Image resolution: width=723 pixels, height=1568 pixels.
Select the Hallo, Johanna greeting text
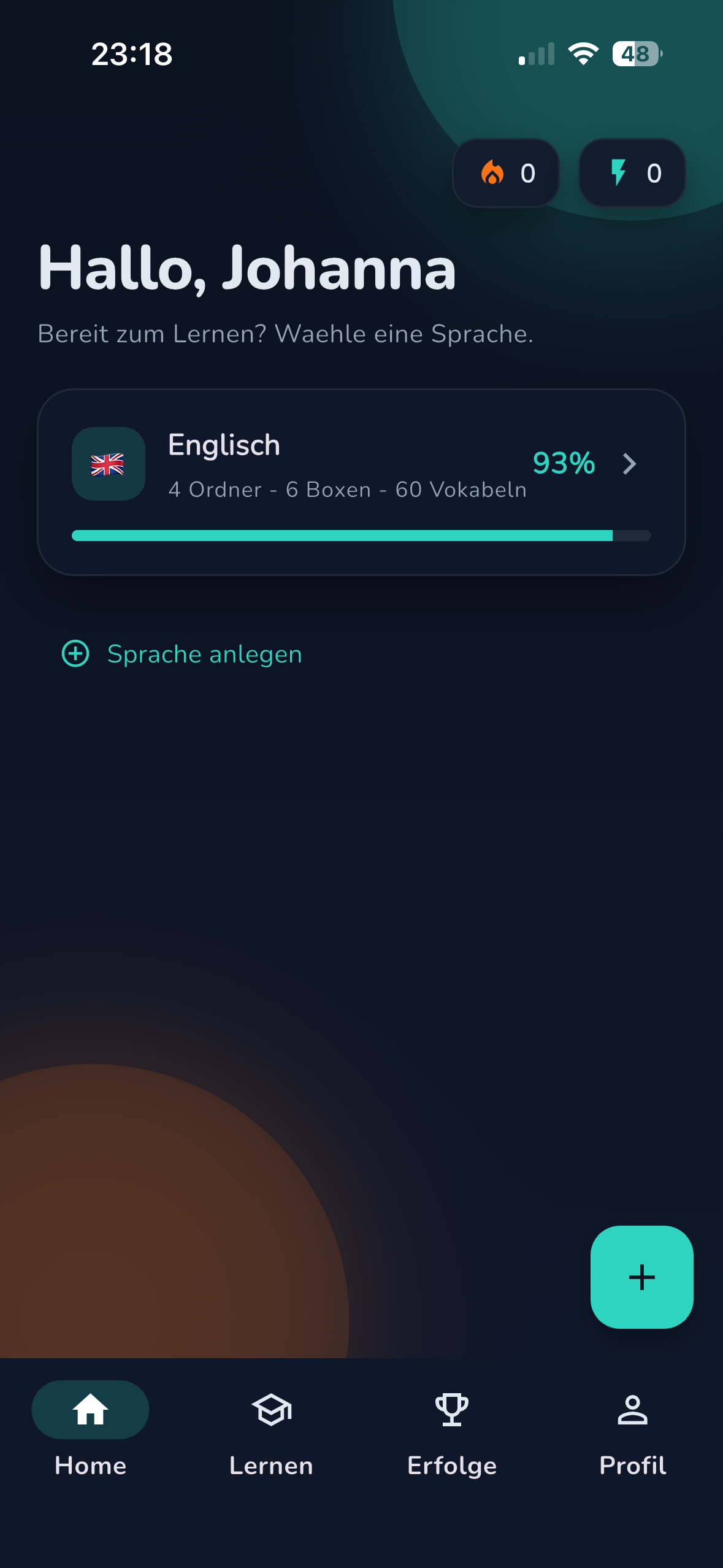245,269
